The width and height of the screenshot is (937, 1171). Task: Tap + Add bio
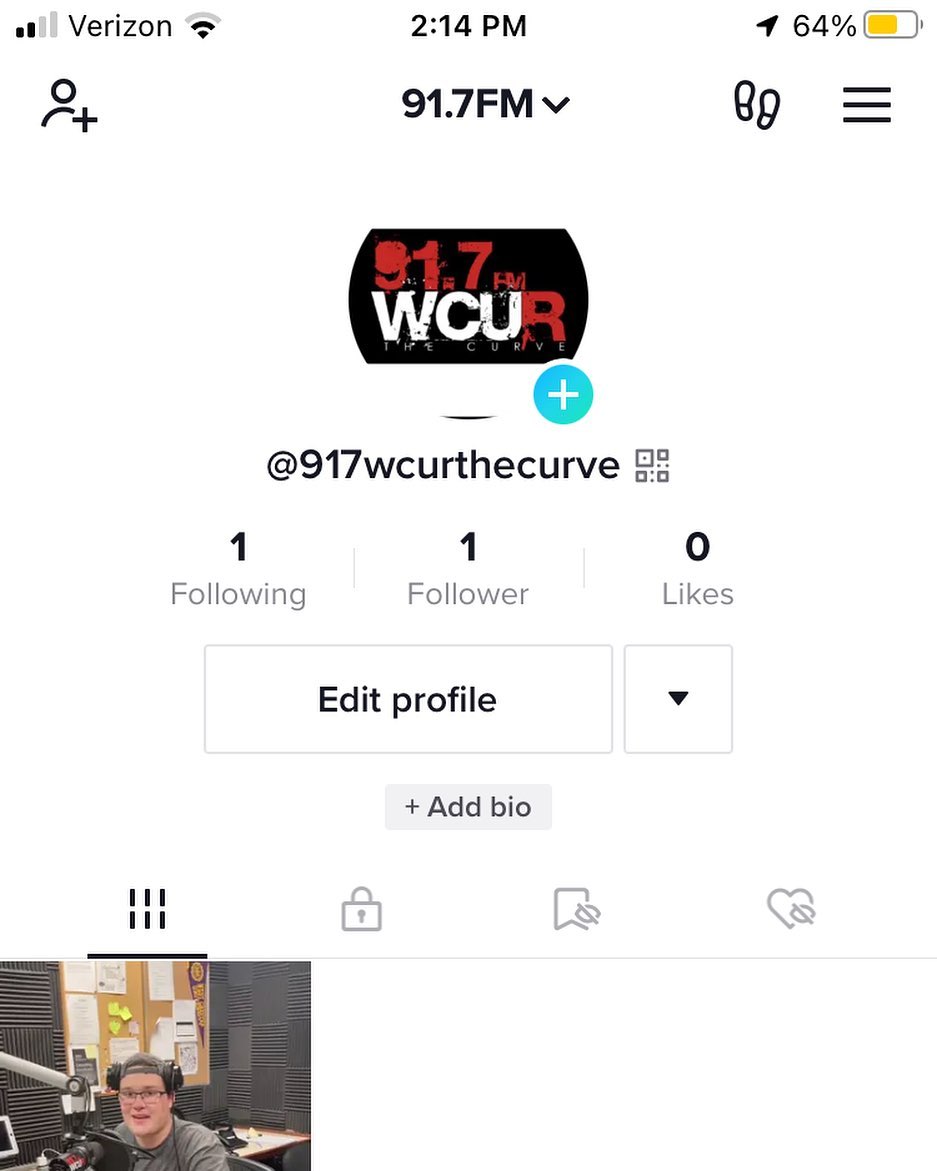point(468,807)
